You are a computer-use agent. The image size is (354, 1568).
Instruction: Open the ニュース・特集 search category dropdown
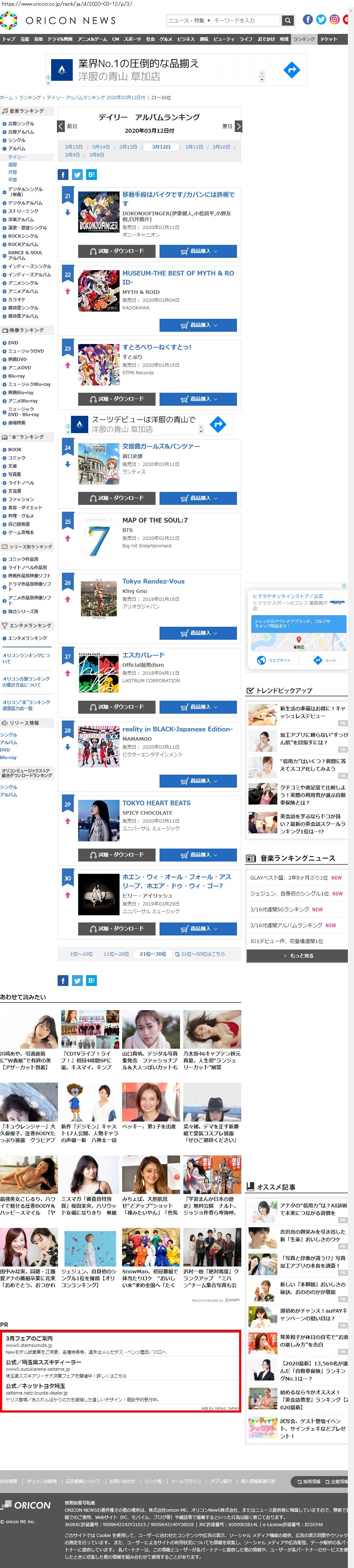click(x=189, y=21)
